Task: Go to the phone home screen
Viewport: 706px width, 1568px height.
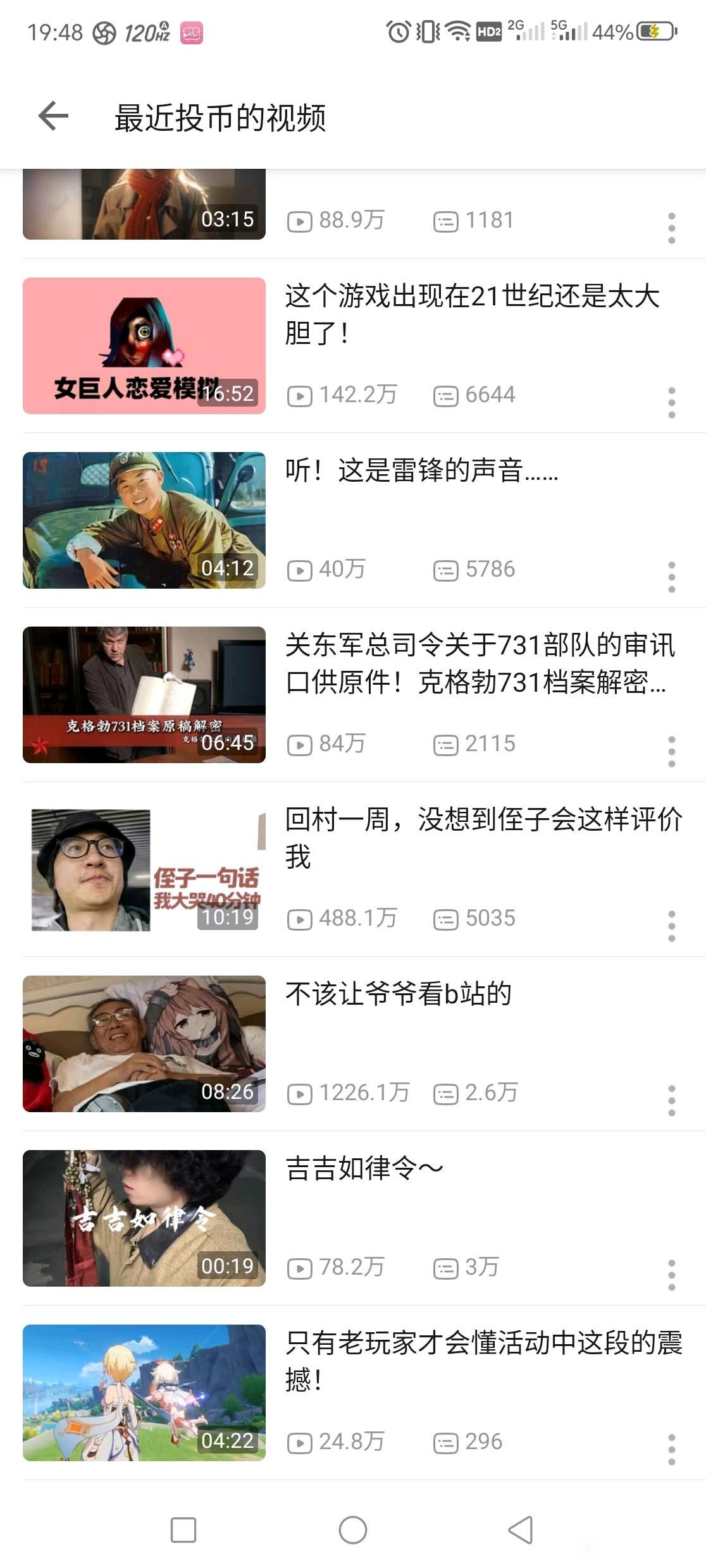Action: (x=353, y=1530)
